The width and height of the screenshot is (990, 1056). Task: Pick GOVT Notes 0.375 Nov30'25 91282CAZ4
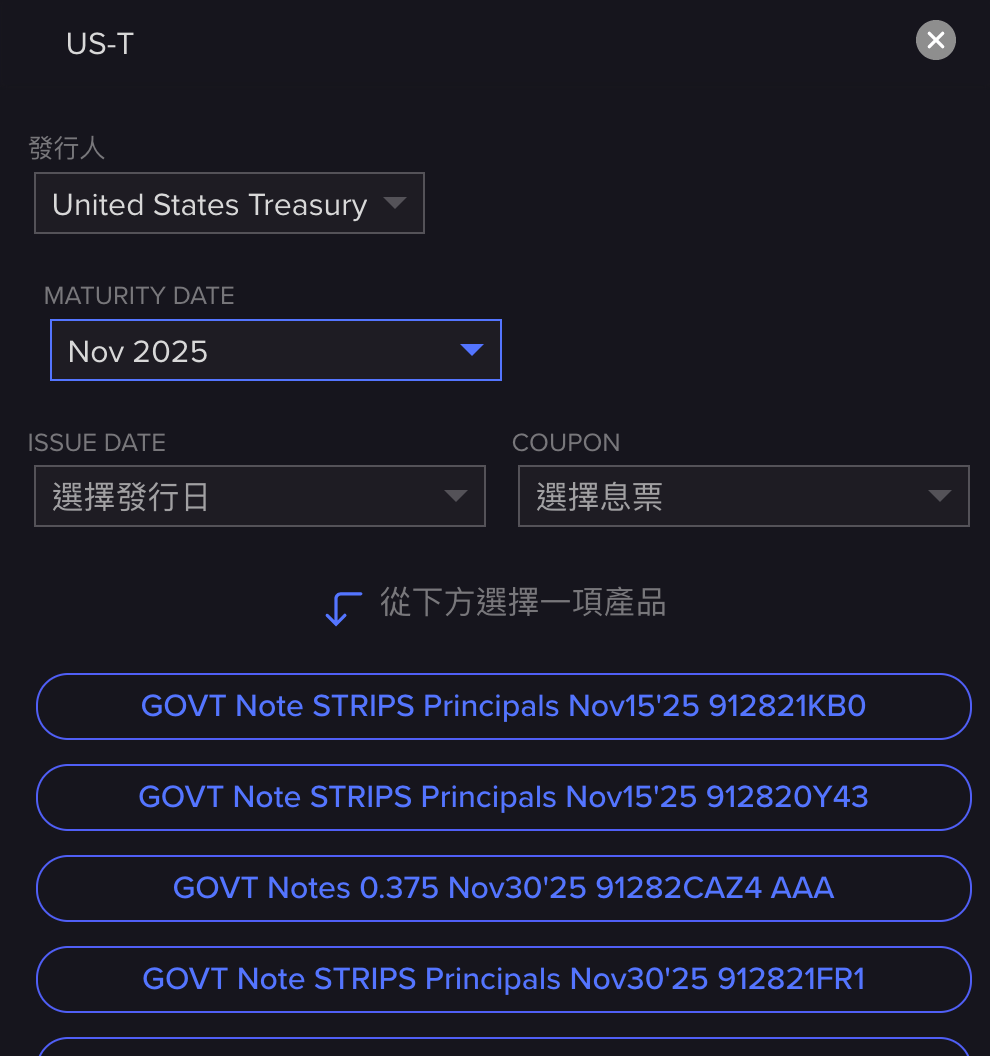(503, 888)
